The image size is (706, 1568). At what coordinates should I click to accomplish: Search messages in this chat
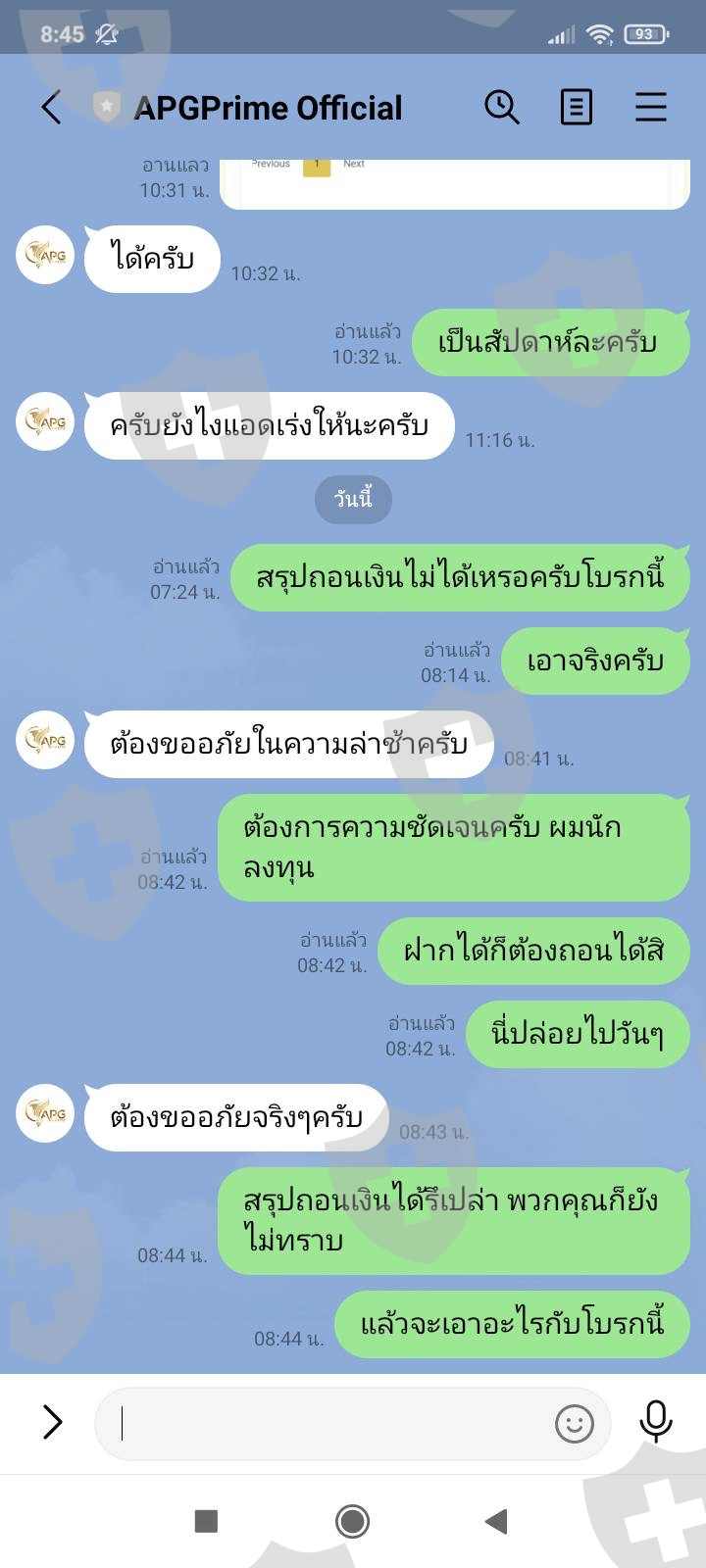(x=502, y=108)
